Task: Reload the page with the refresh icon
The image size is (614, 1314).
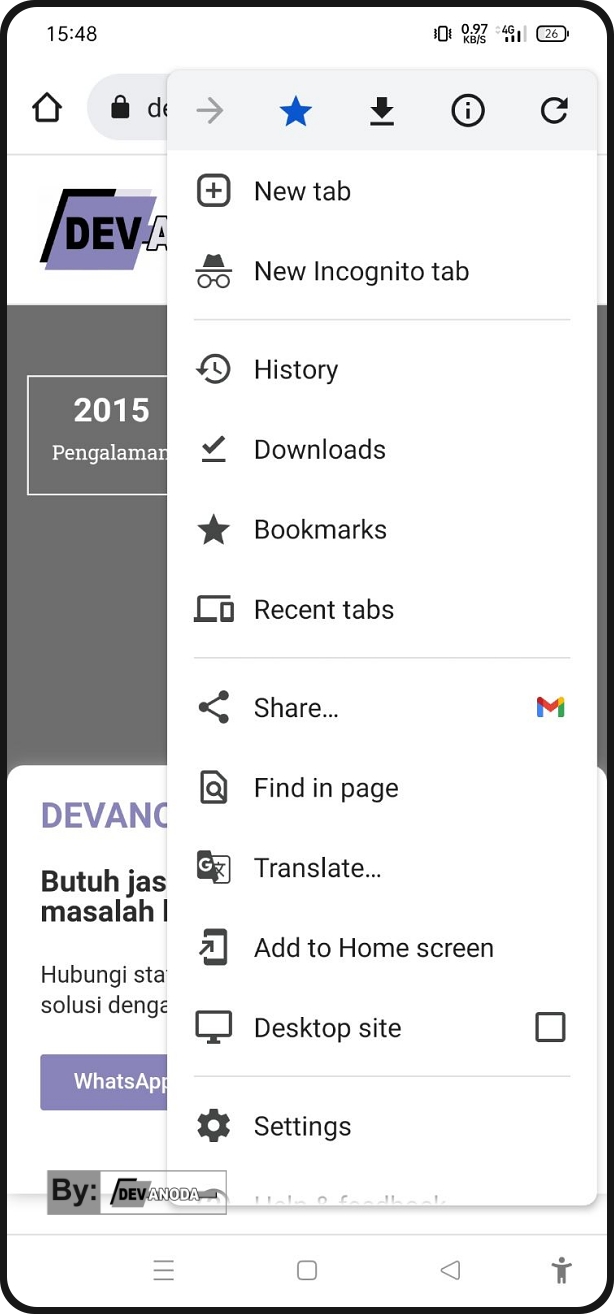Action: (x=554, y=111)
